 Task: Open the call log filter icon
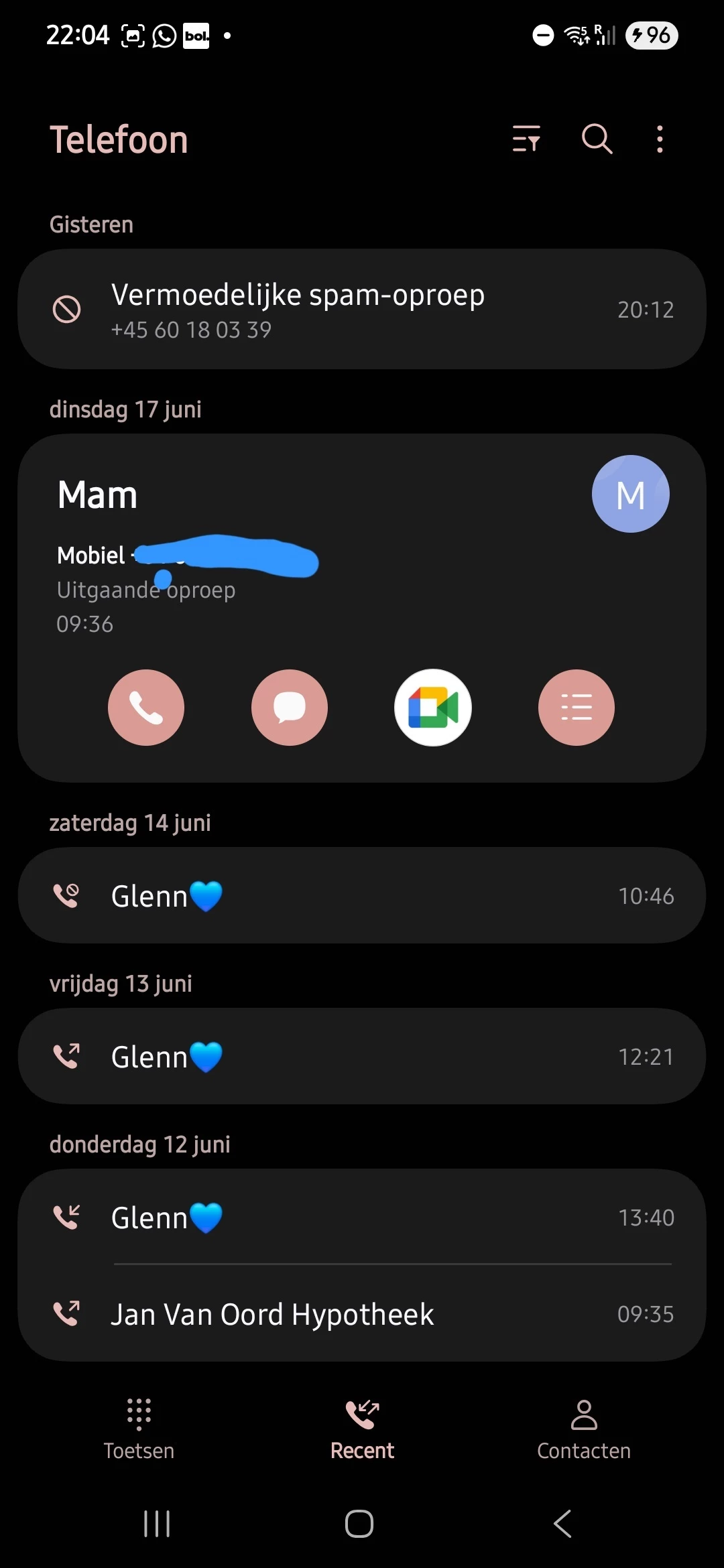pos(526,139)
